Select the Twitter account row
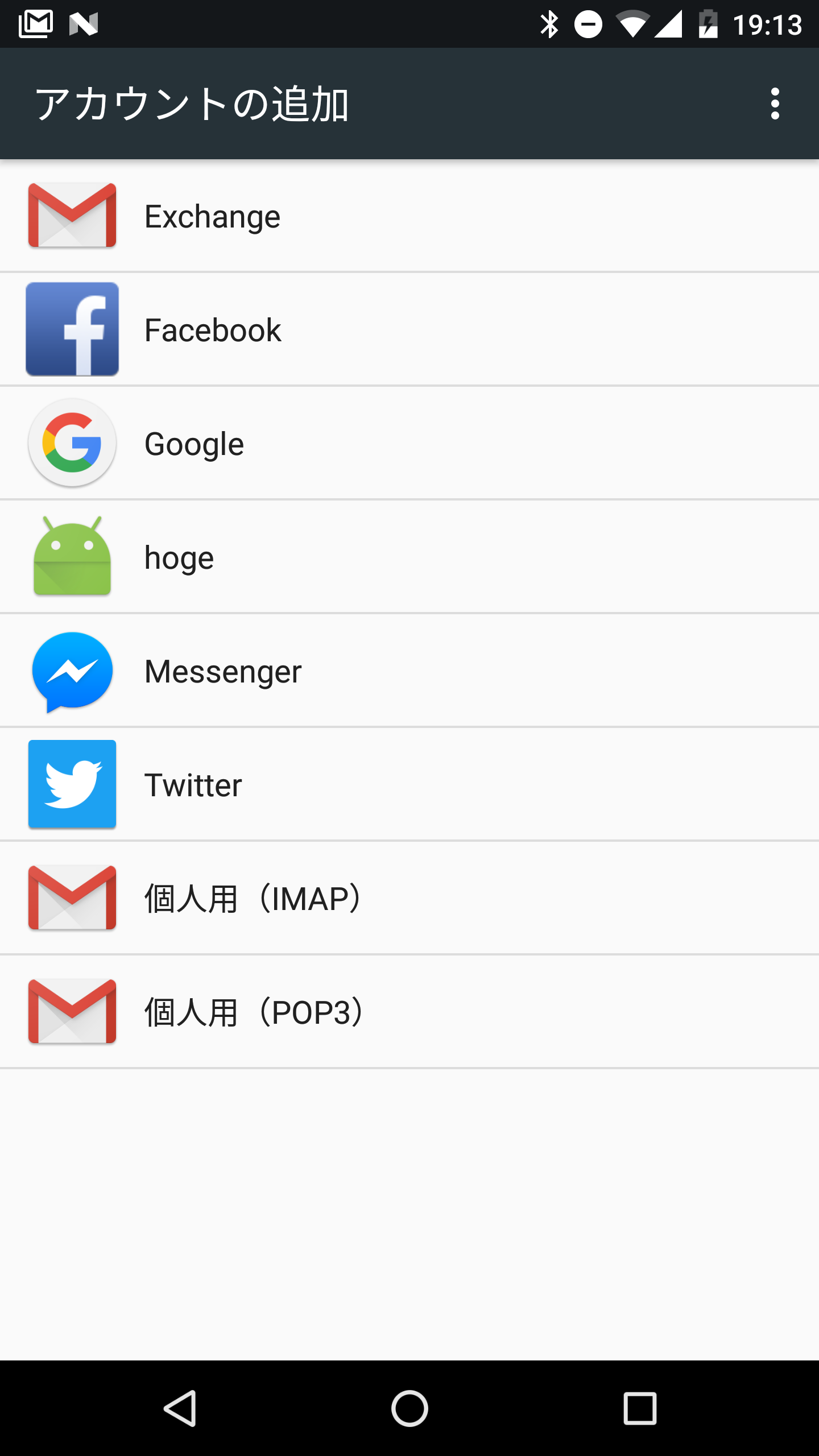This screenshot has width=819, height=1456. (409, 784)
